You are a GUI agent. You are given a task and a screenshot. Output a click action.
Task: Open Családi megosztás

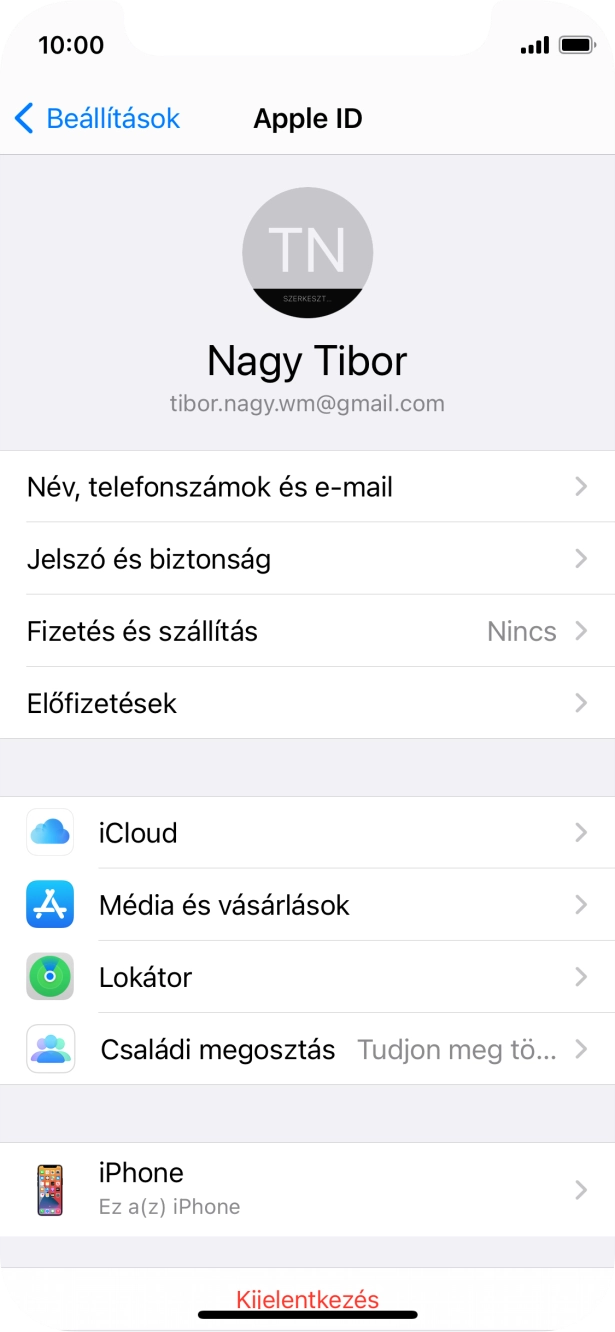(x=307, y=1050)
